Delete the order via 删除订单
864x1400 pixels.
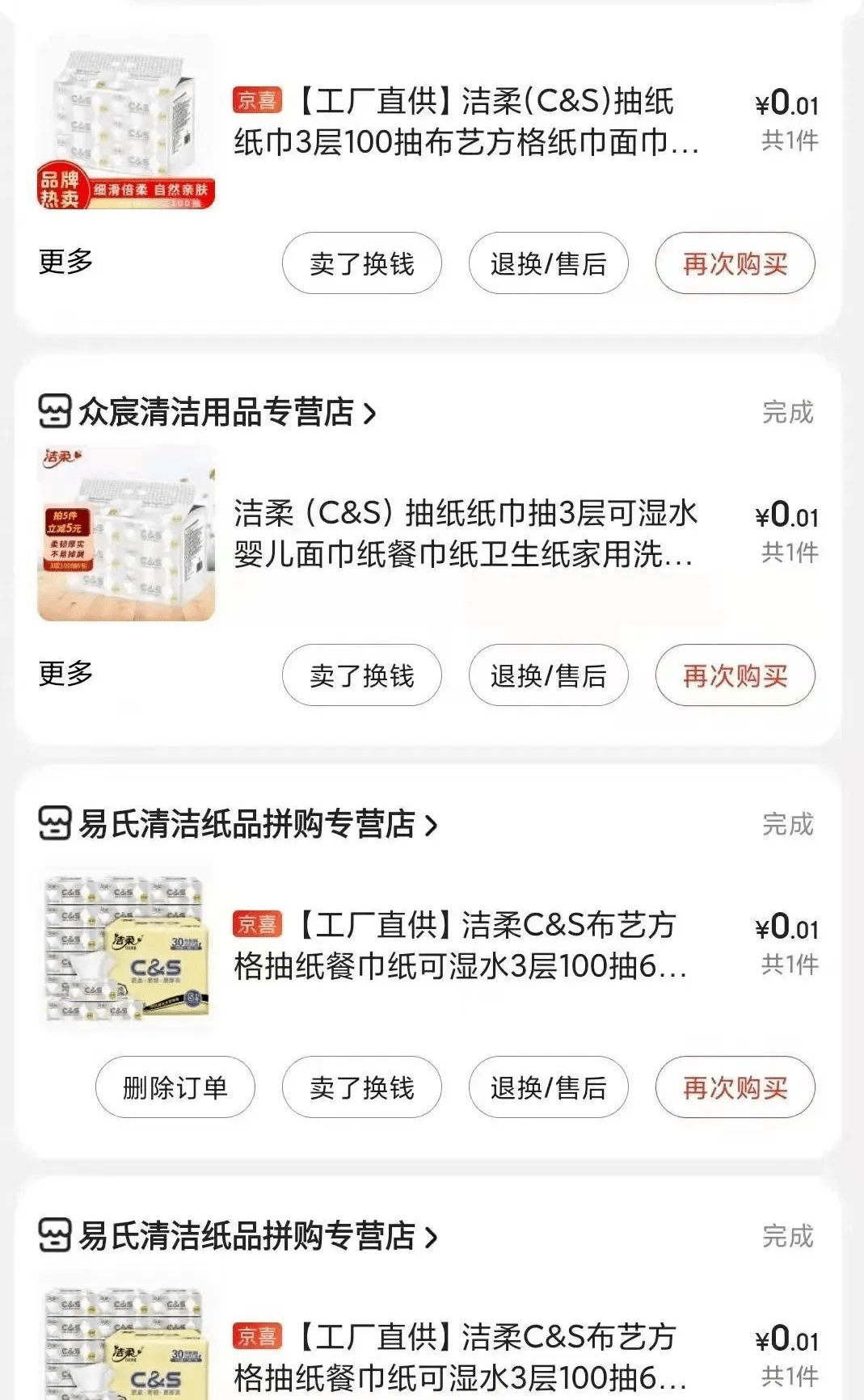tap(175, 1087)
